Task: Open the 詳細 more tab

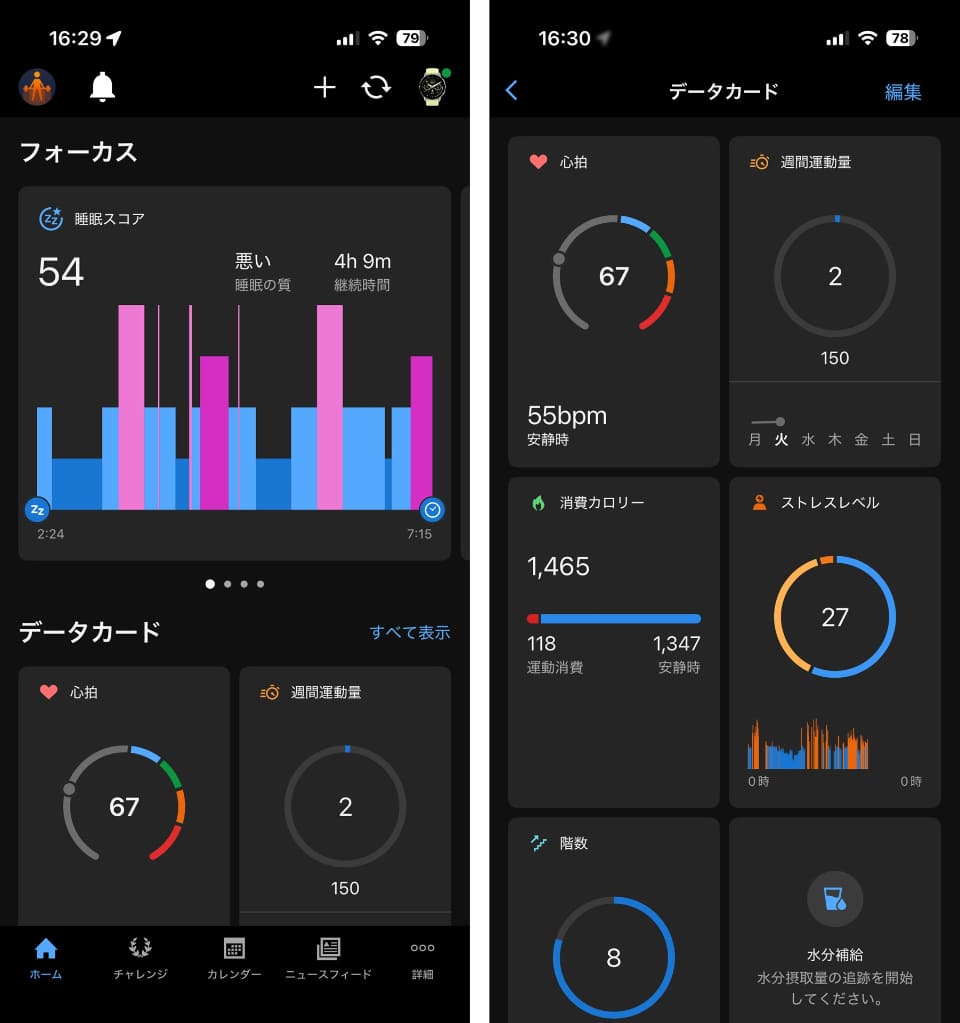Action: point(422,958)
